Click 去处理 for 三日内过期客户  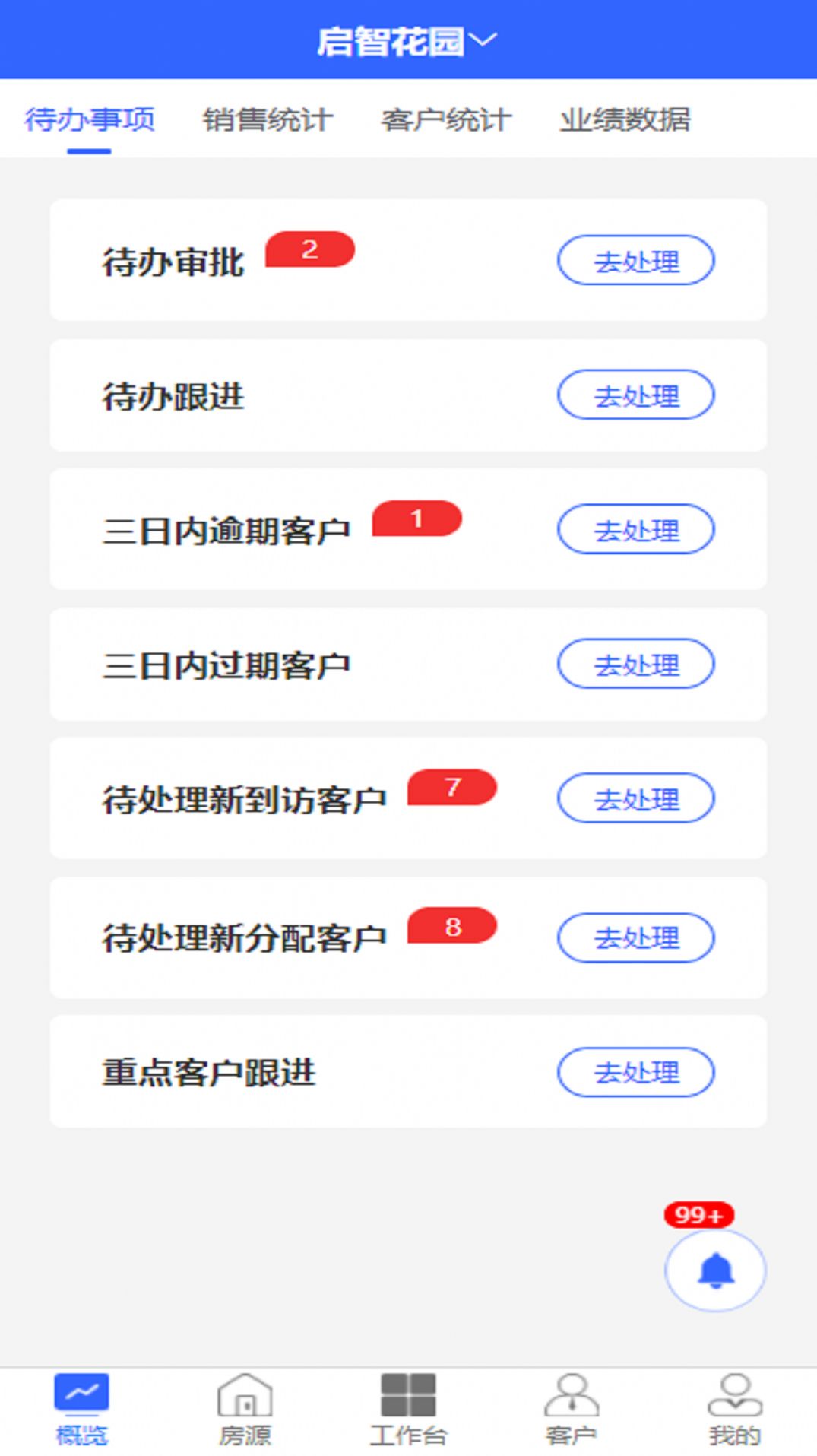636,664
